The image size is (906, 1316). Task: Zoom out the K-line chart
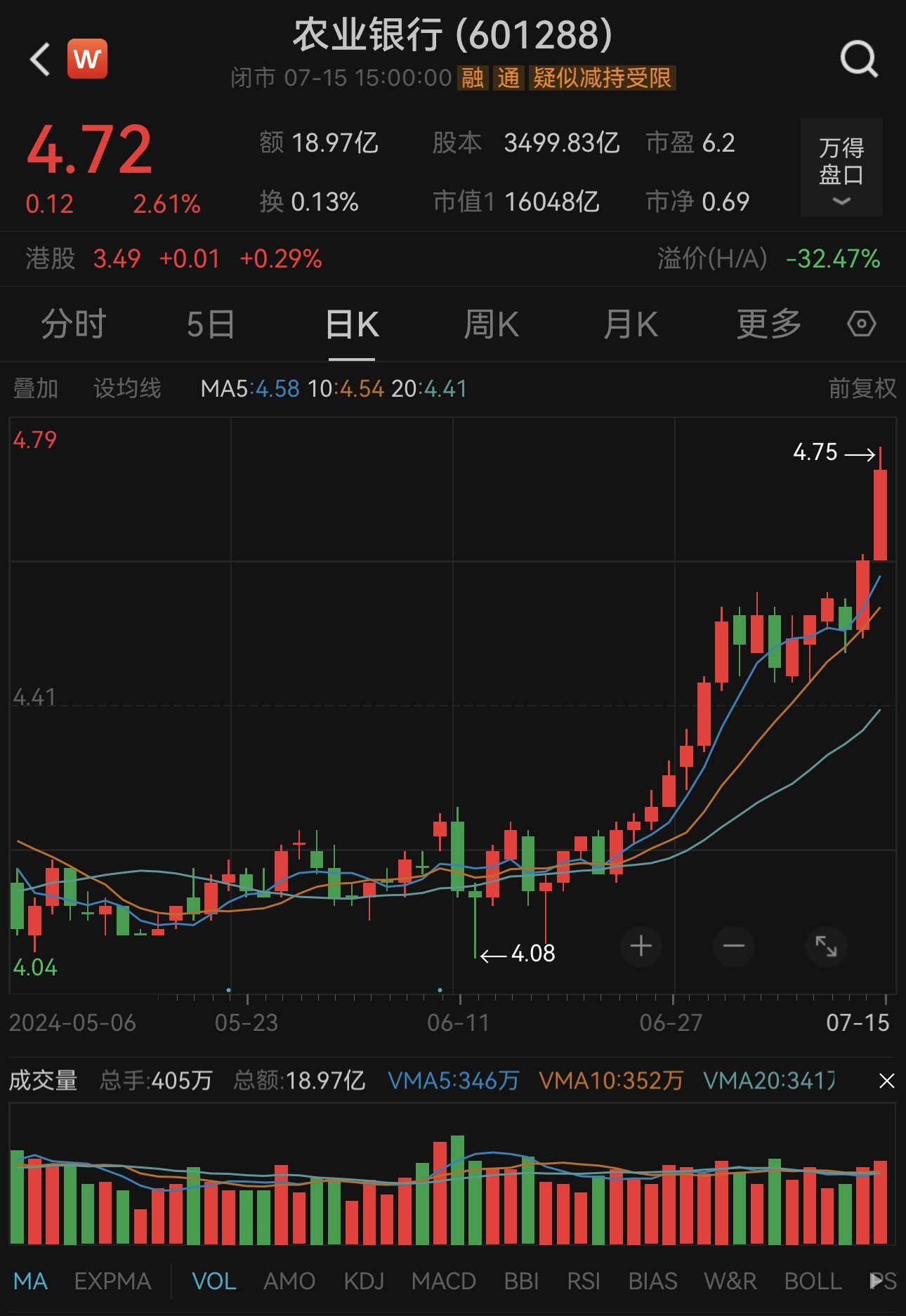coord(733,947)
